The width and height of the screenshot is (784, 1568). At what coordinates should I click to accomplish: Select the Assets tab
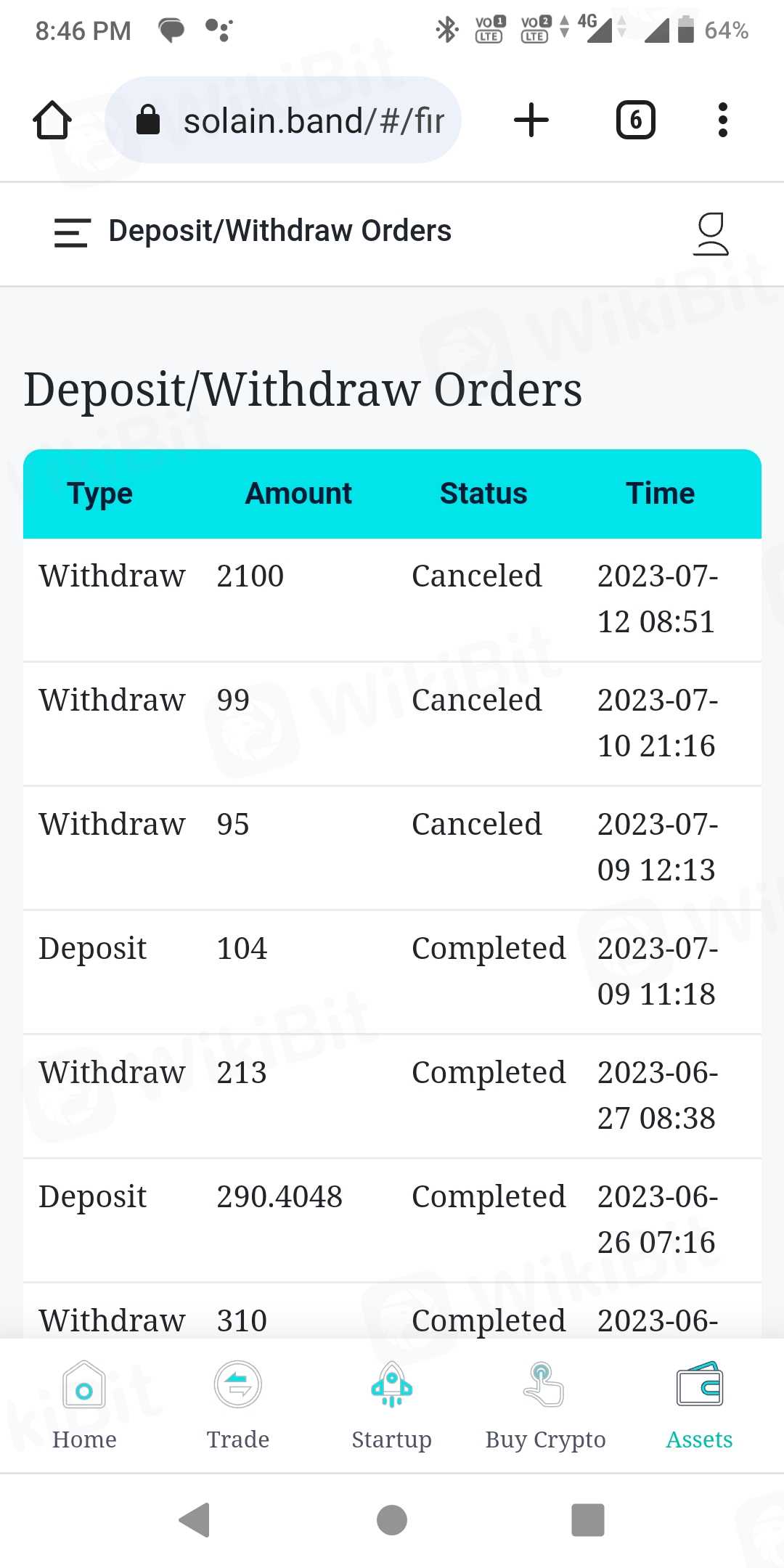point(699,1406)
